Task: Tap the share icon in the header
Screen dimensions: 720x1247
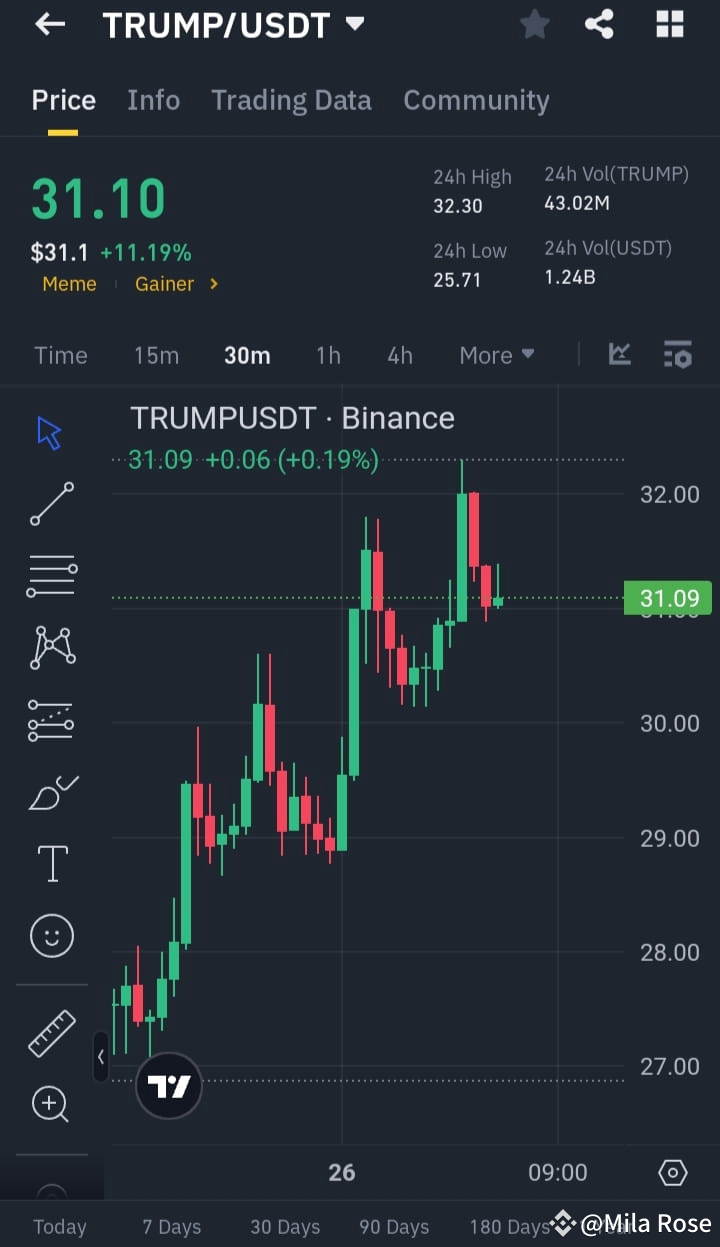Action: click(599, 24)
